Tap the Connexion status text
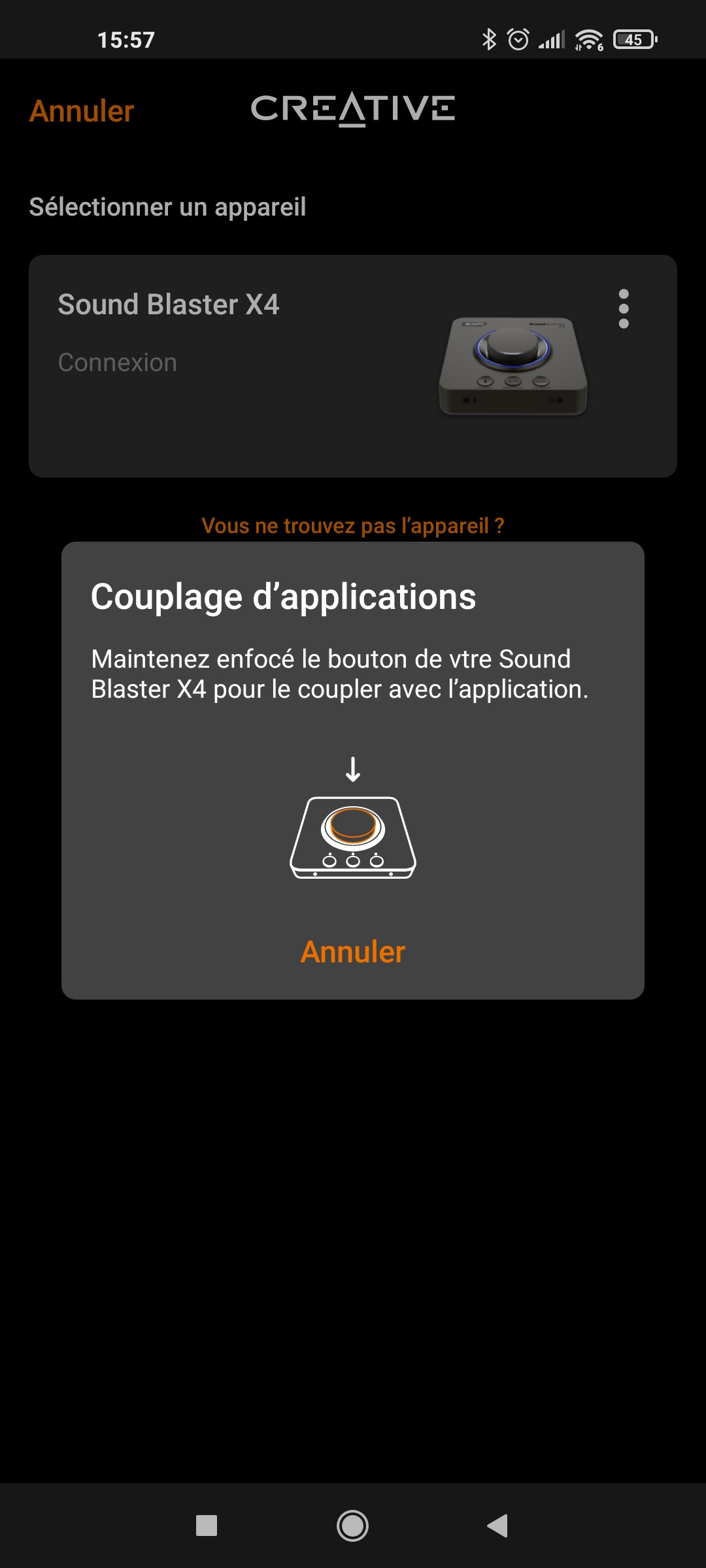This screenshot has width=706, height=1568. [x=118, y=362]
